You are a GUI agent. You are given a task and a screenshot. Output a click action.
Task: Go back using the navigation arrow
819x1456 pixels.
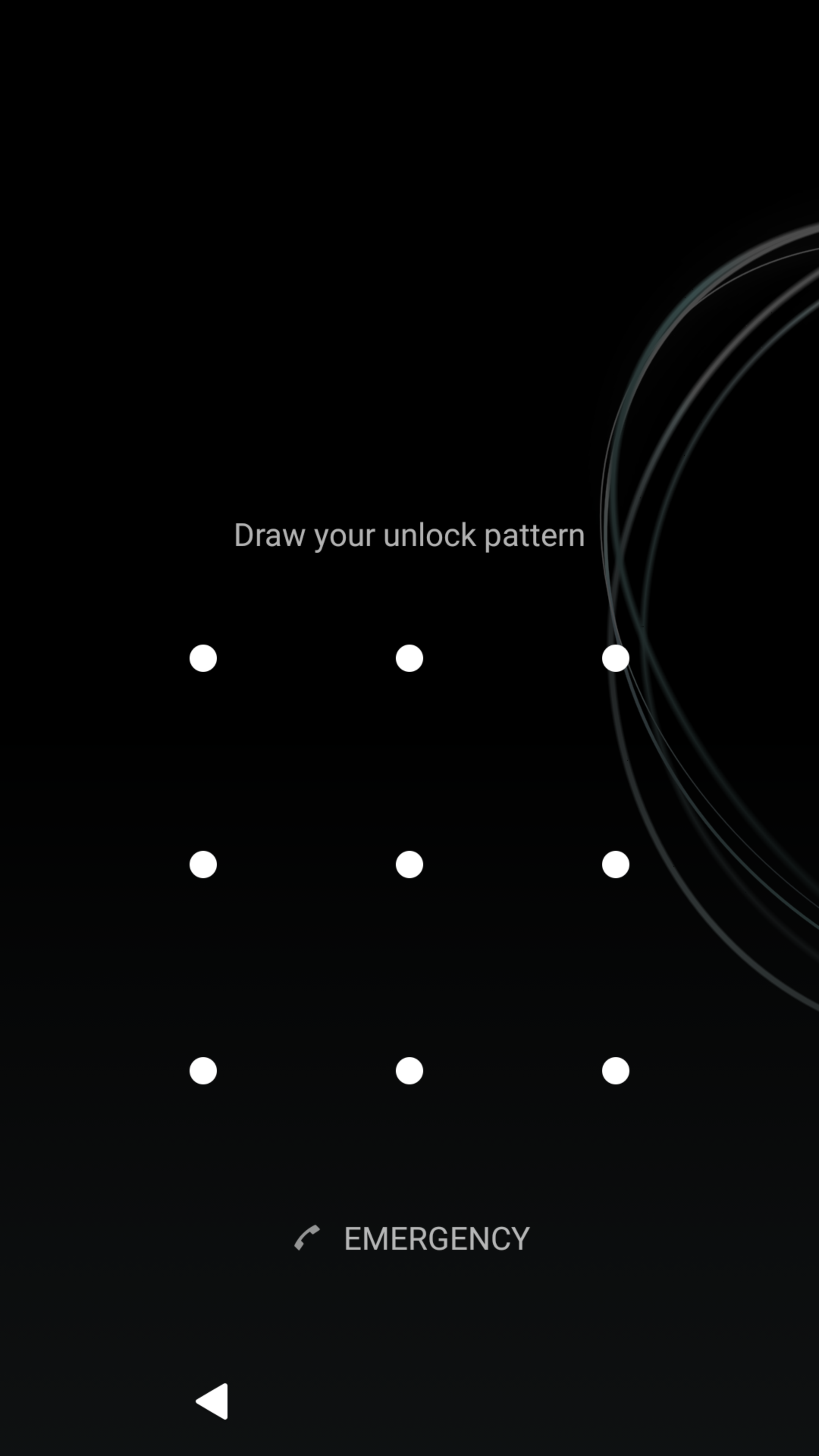tap(212, 1401)
